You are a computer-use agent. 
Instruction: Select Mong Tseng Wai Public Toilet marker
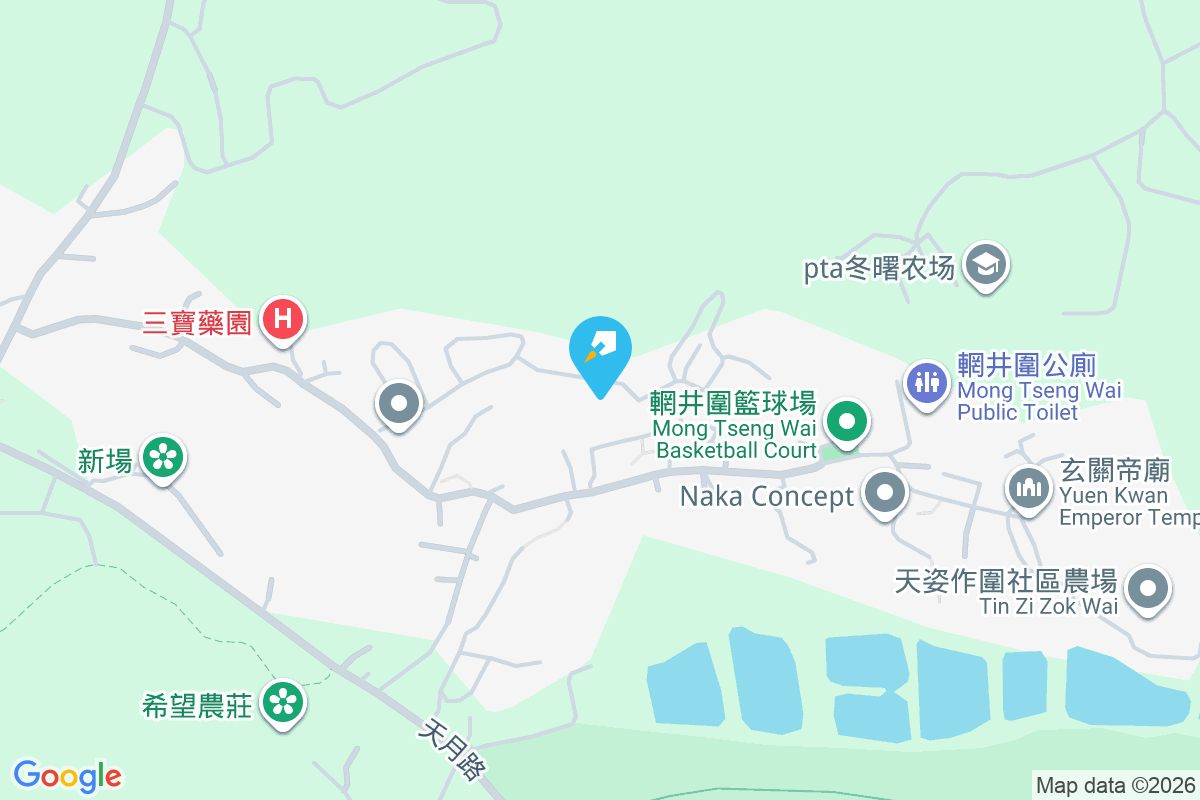[926, 382]
